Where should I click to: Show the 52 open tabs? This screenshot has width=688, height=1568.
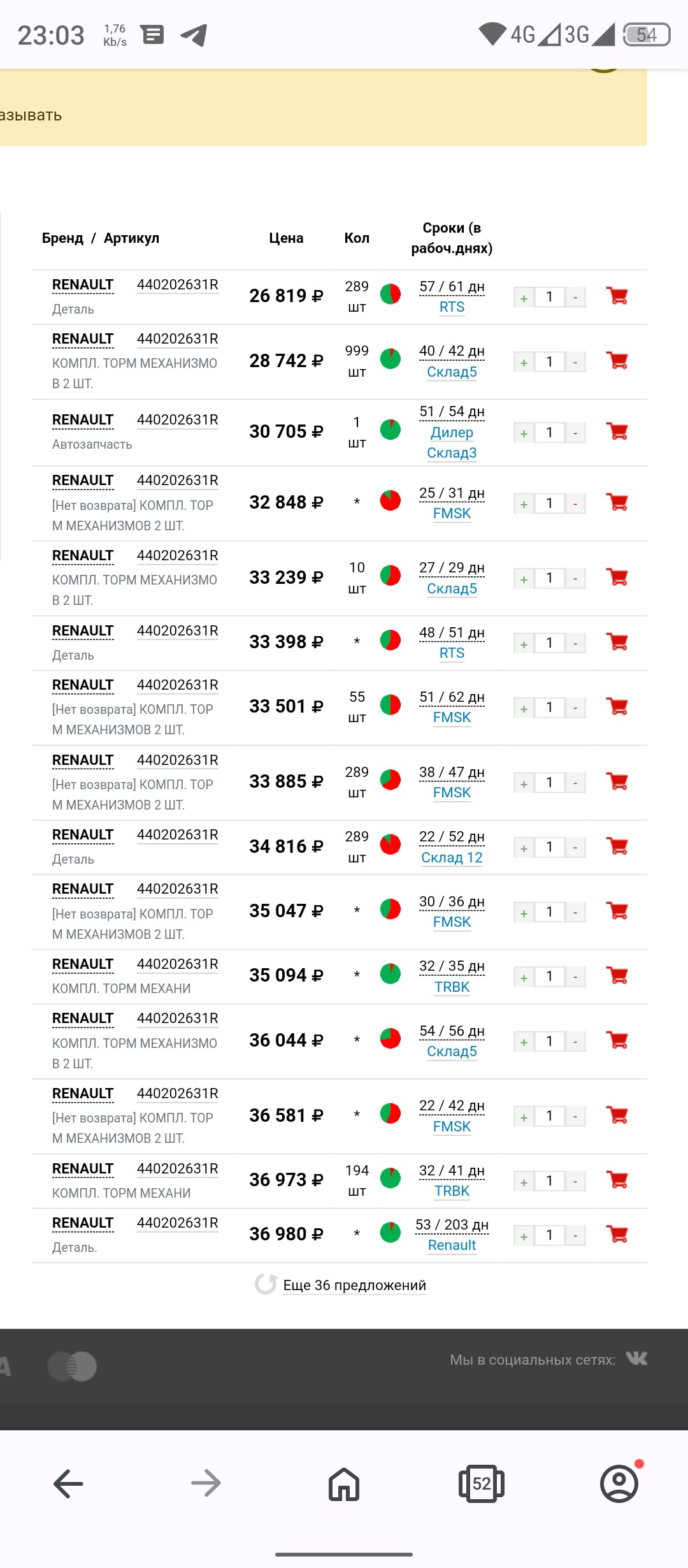point(482,1483)
